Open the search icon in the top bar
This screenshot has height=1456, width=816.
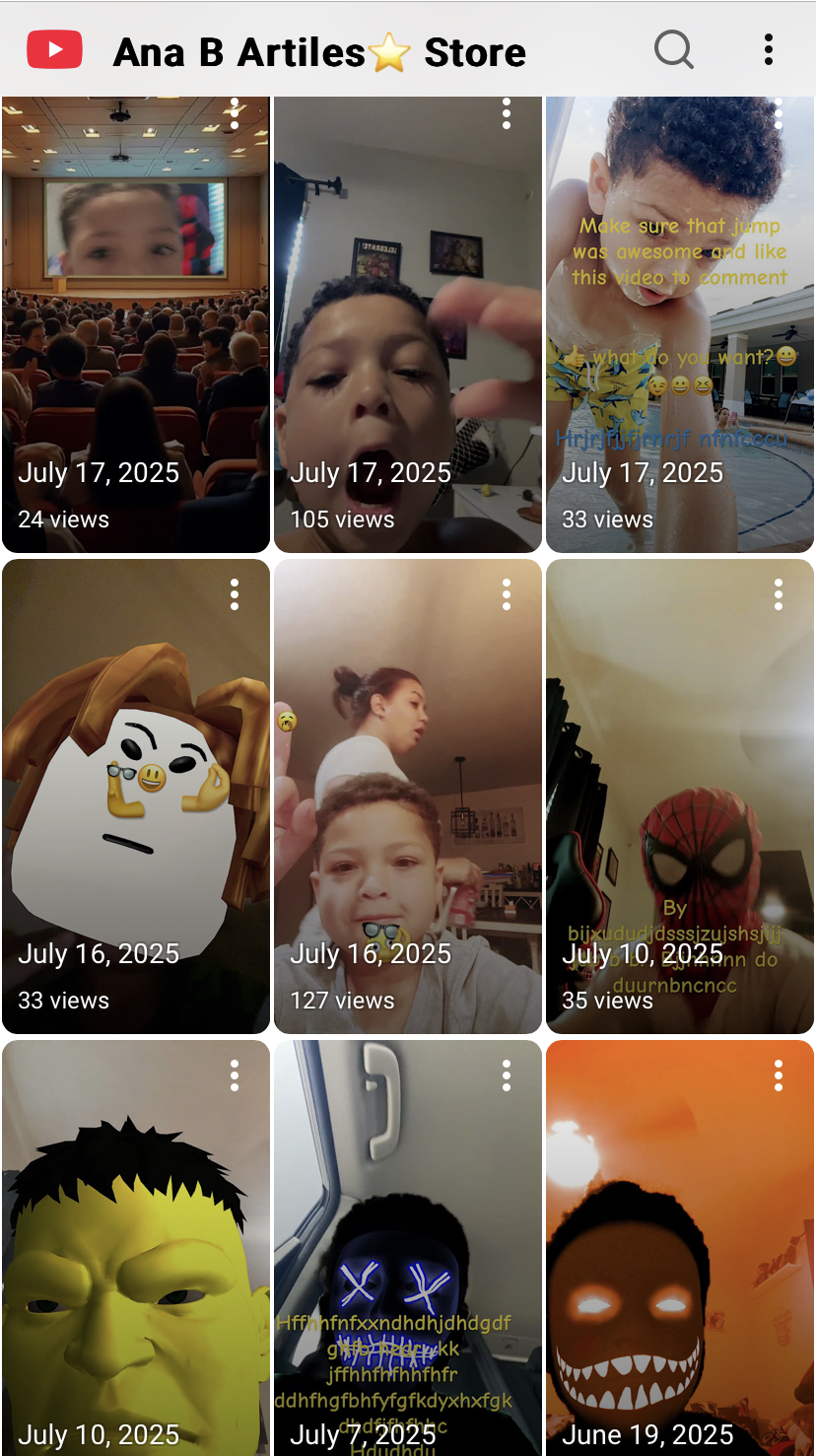pyautogui.click(x=674, y=49)
